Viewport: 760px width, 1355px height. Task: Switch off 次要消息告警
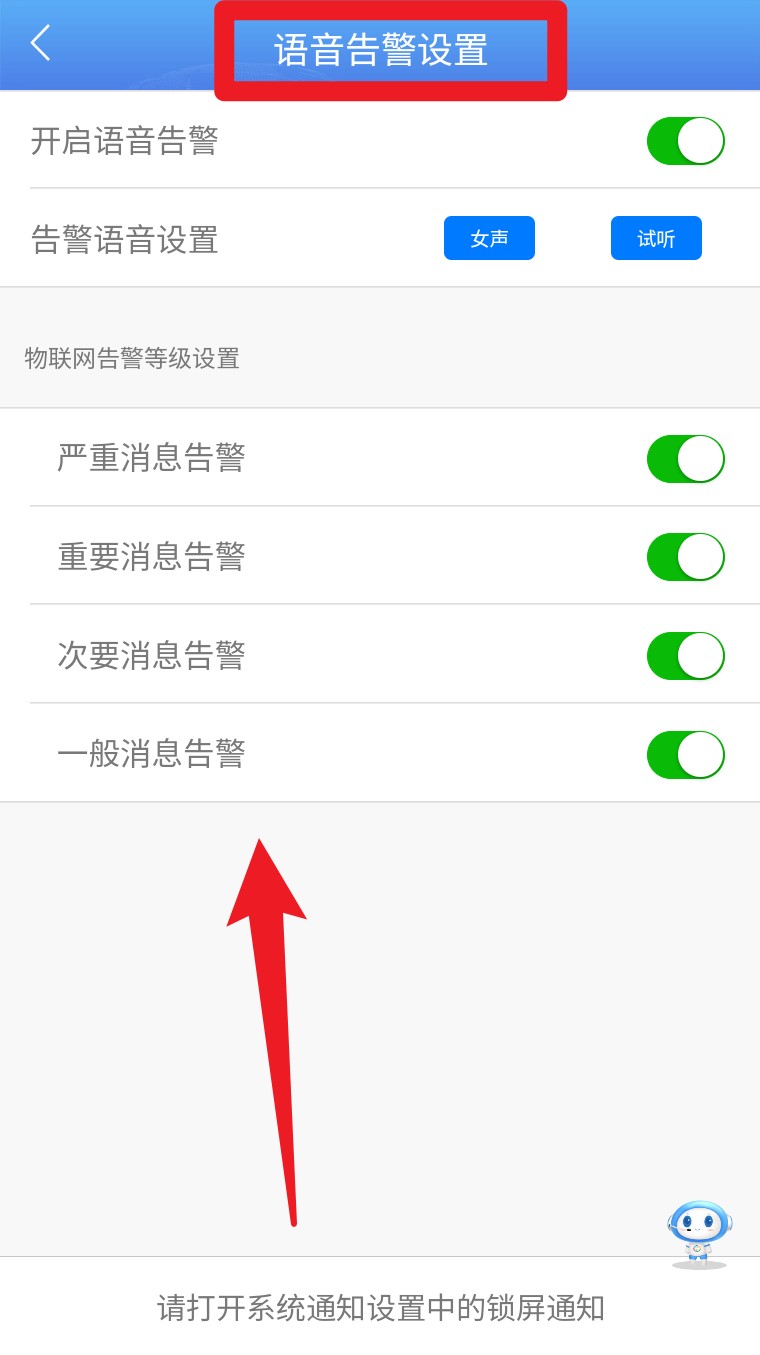[x=685, y=656]
